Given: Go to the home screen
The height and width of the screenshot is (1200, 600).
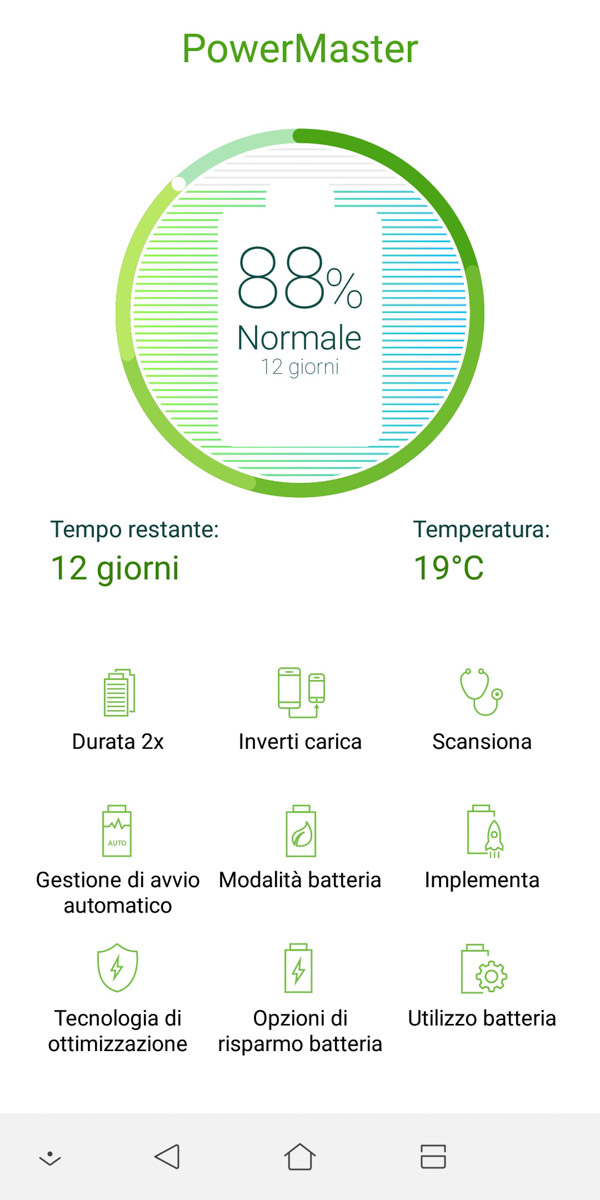Looking at the screenshot, I should tap(300, 1157).
